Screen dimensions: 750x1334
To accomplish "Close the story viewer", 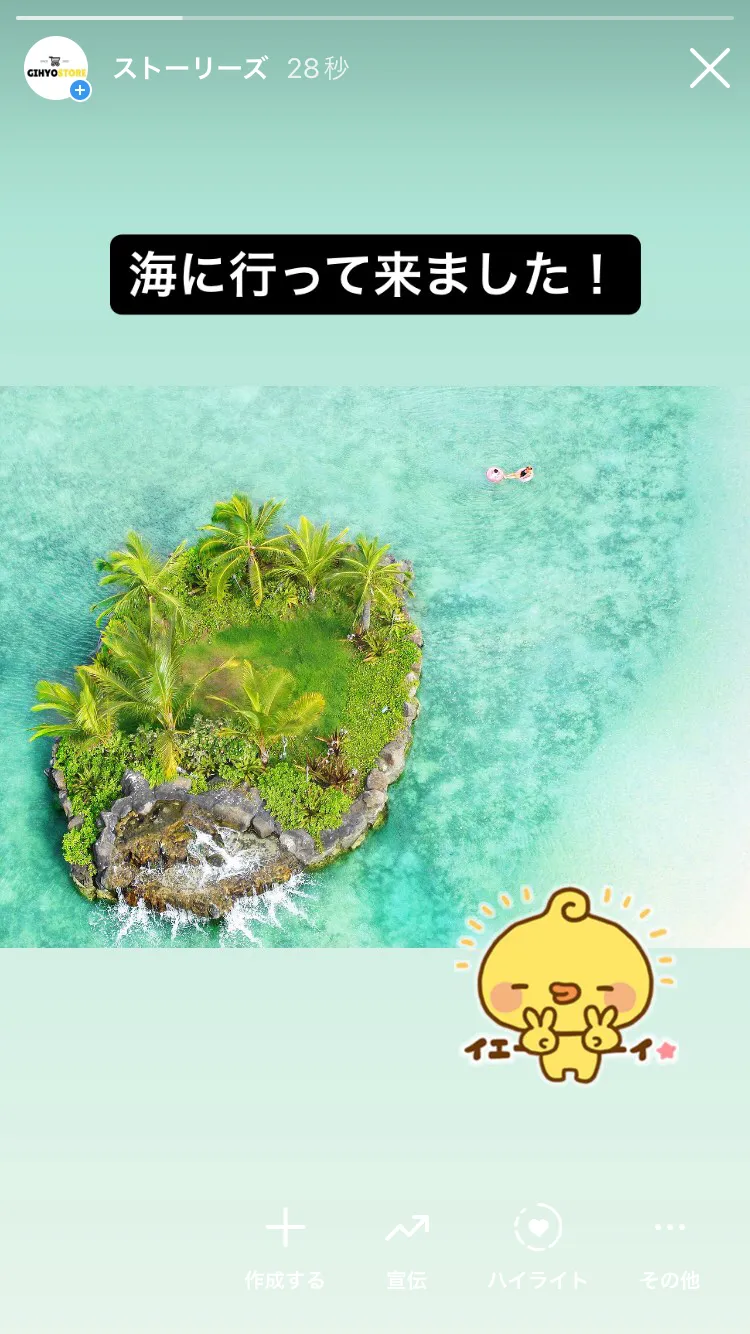I will coord(709,69).
